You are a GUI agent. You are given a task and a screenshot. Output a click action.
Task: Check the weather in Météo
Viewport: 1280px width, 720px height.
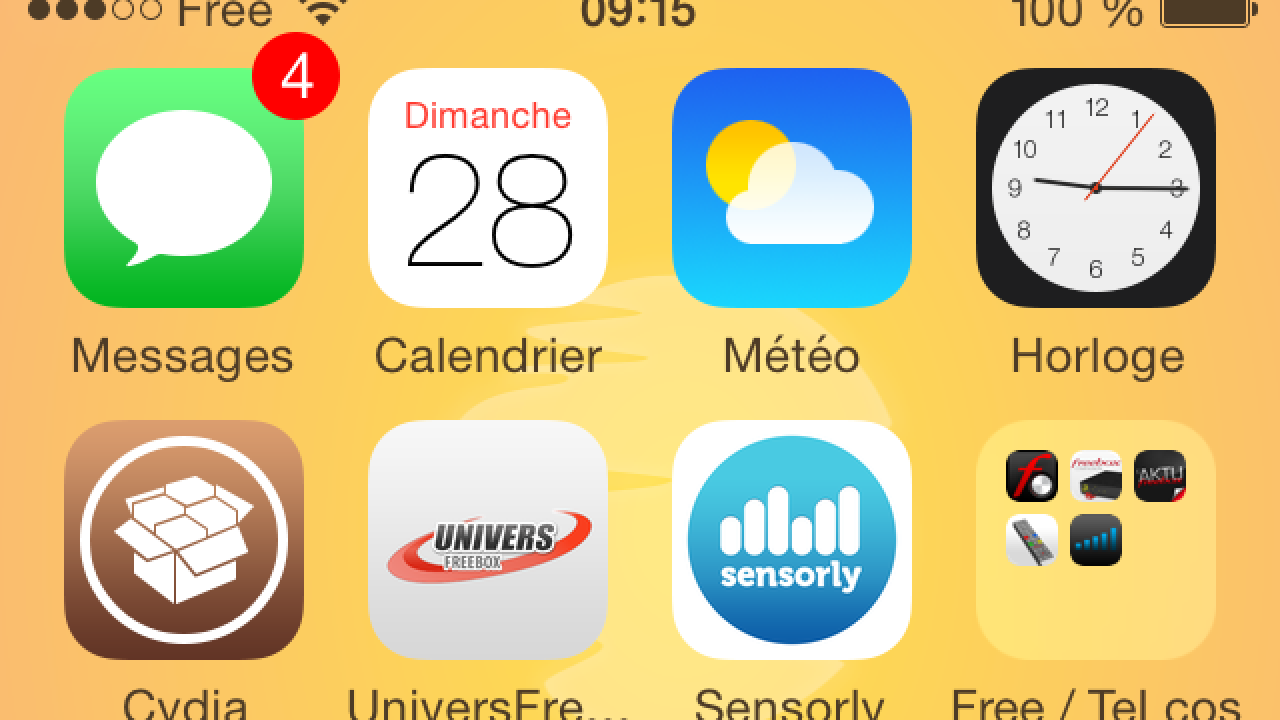pyautogui.click(x=792, y=188)
